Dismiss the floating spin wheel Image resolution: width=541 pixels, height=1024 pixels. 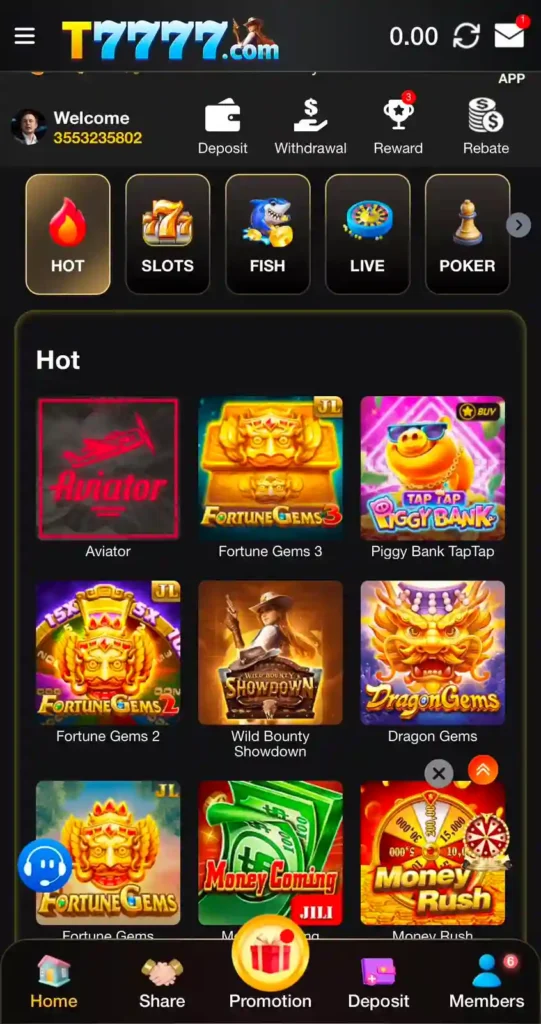point(439,775)
